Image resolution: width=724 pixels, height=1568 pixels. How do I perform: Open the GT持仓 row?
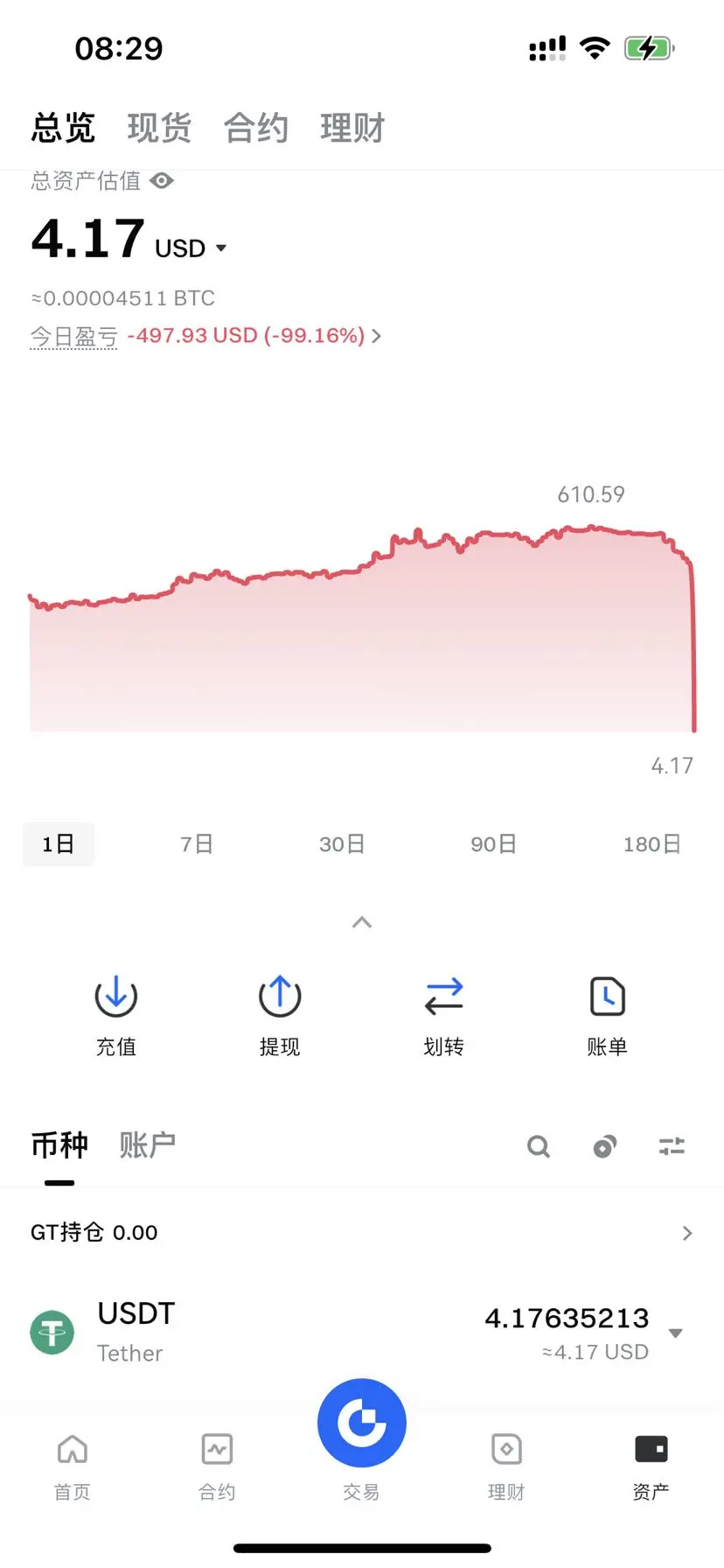coord(362,1233)
